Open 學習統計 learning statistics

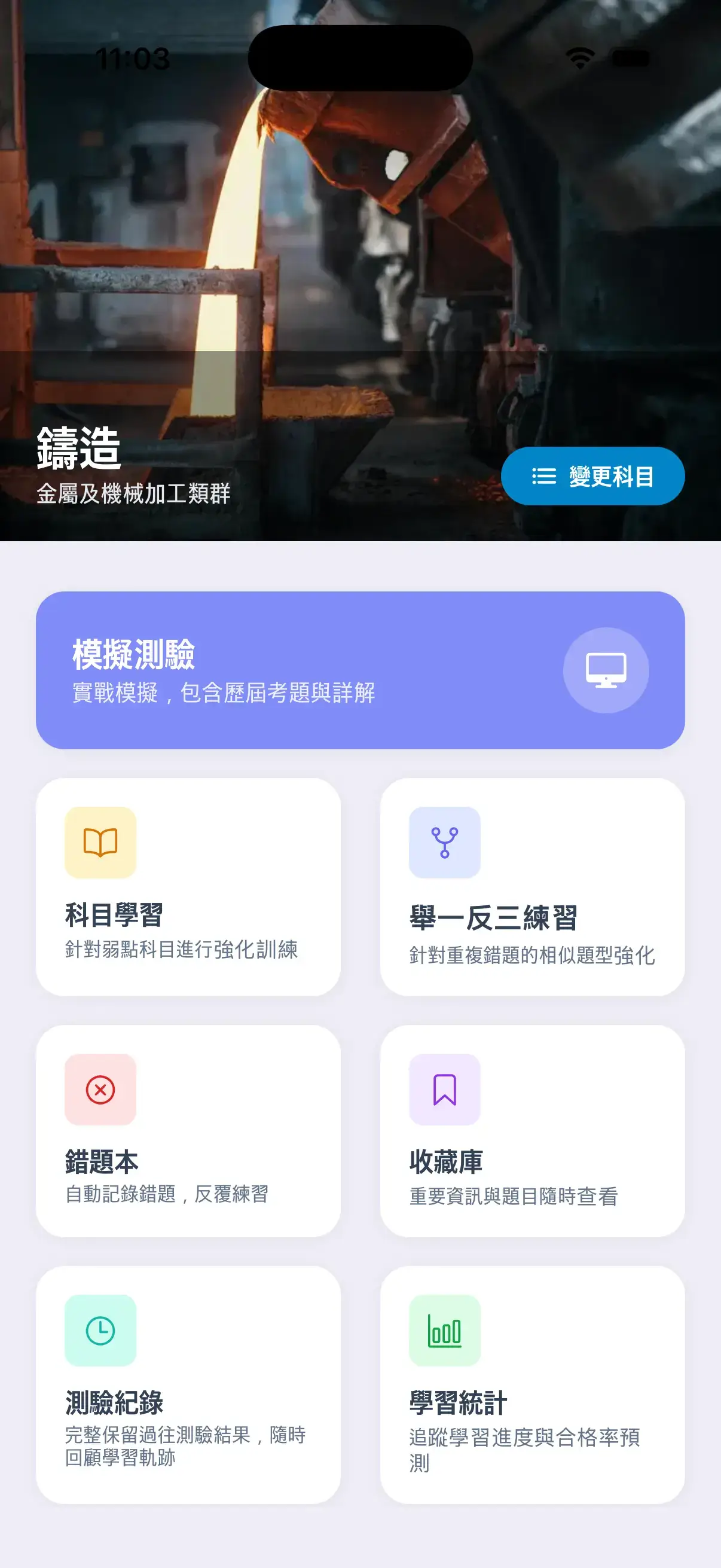coord(533,1384)
